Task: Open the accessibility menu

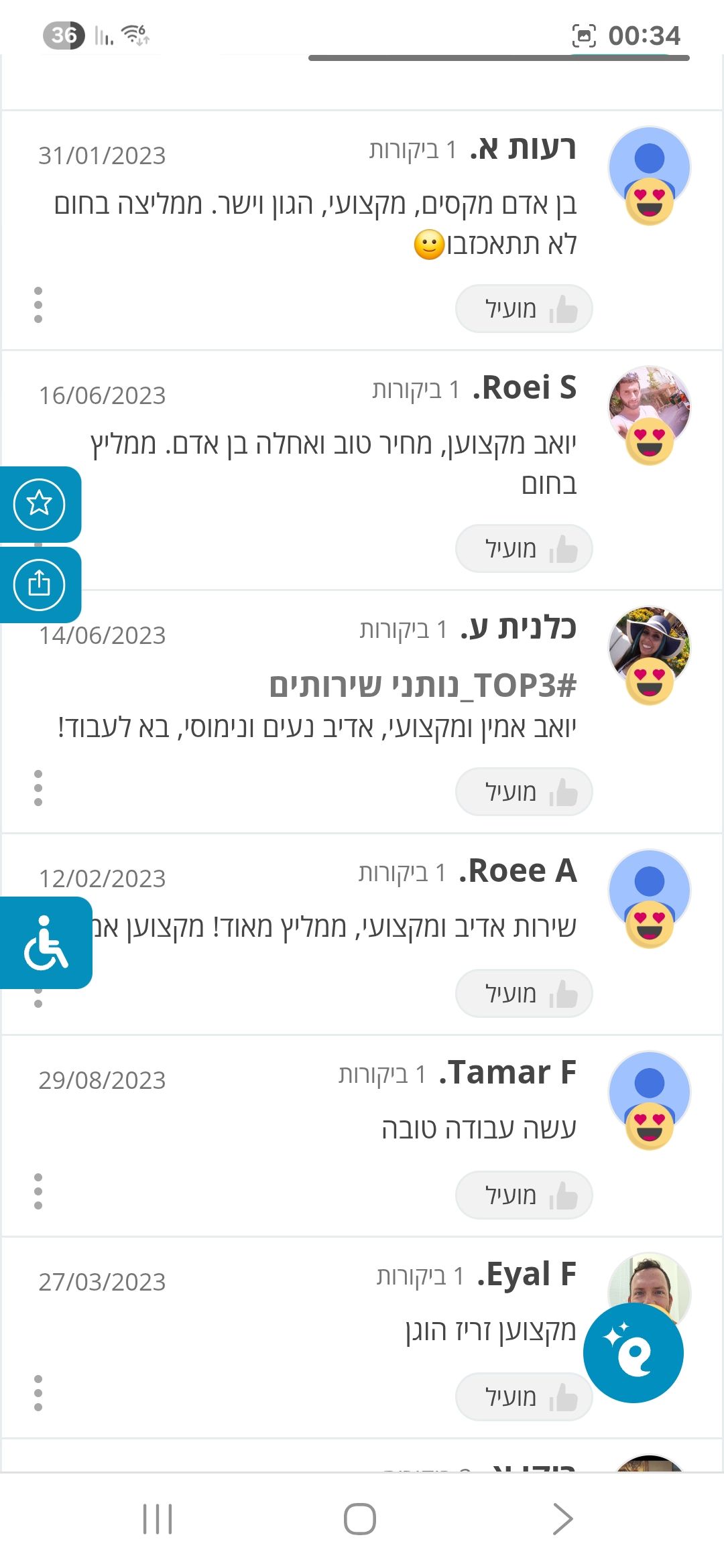Action: click(46, 943)
